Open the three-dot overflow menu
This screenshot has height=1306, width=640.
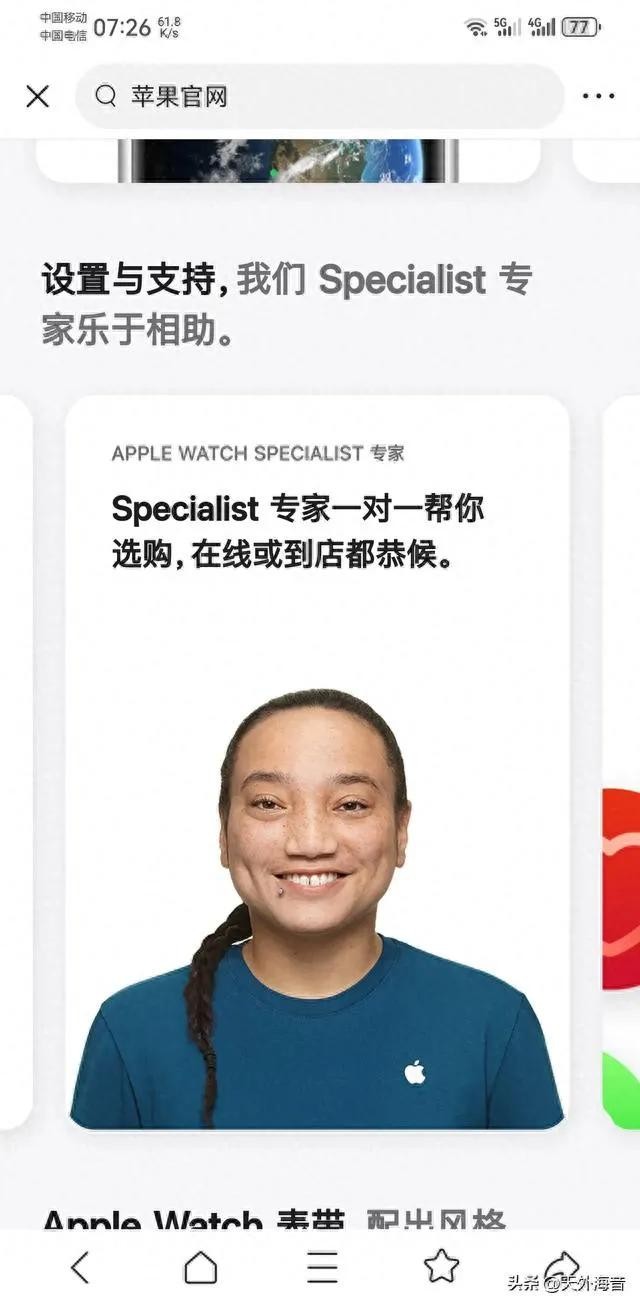point(598,96)
